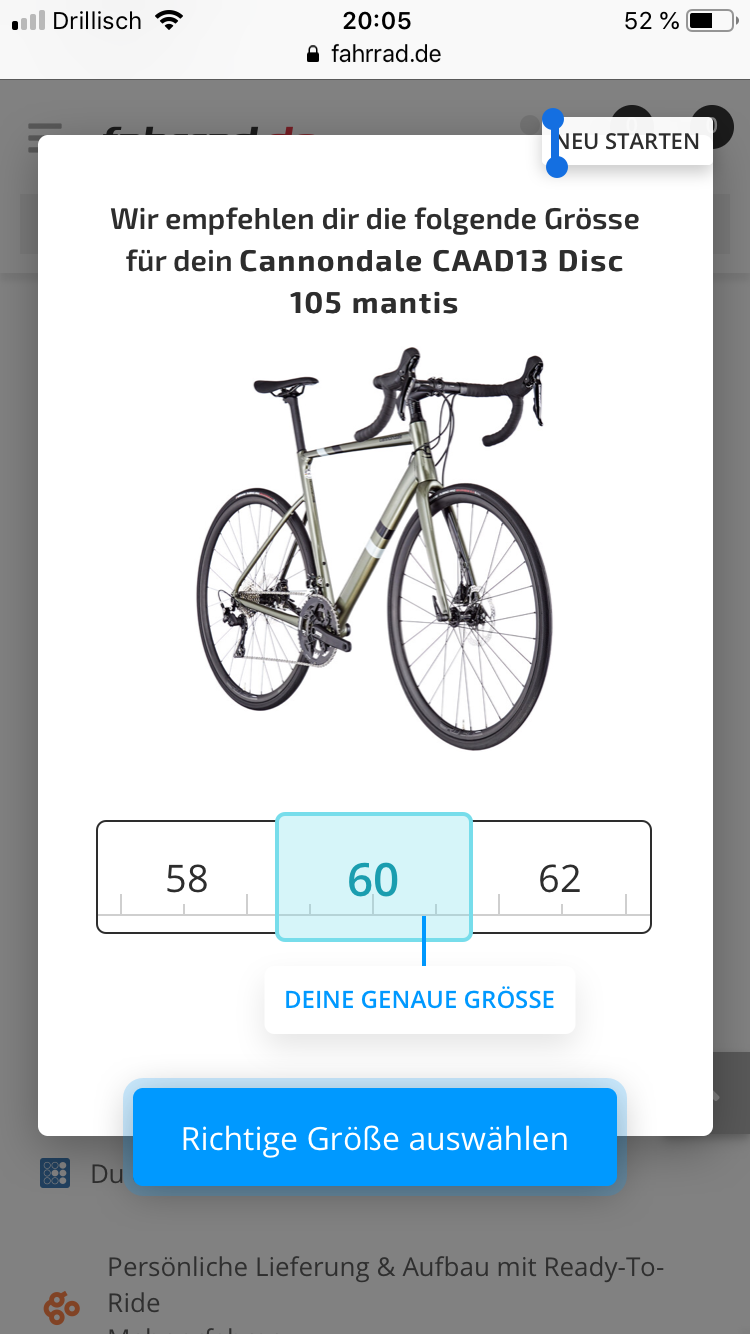The image size is (750, 1334).
Task: Tap the NEU STARTEN button
Action: (628, 141)
